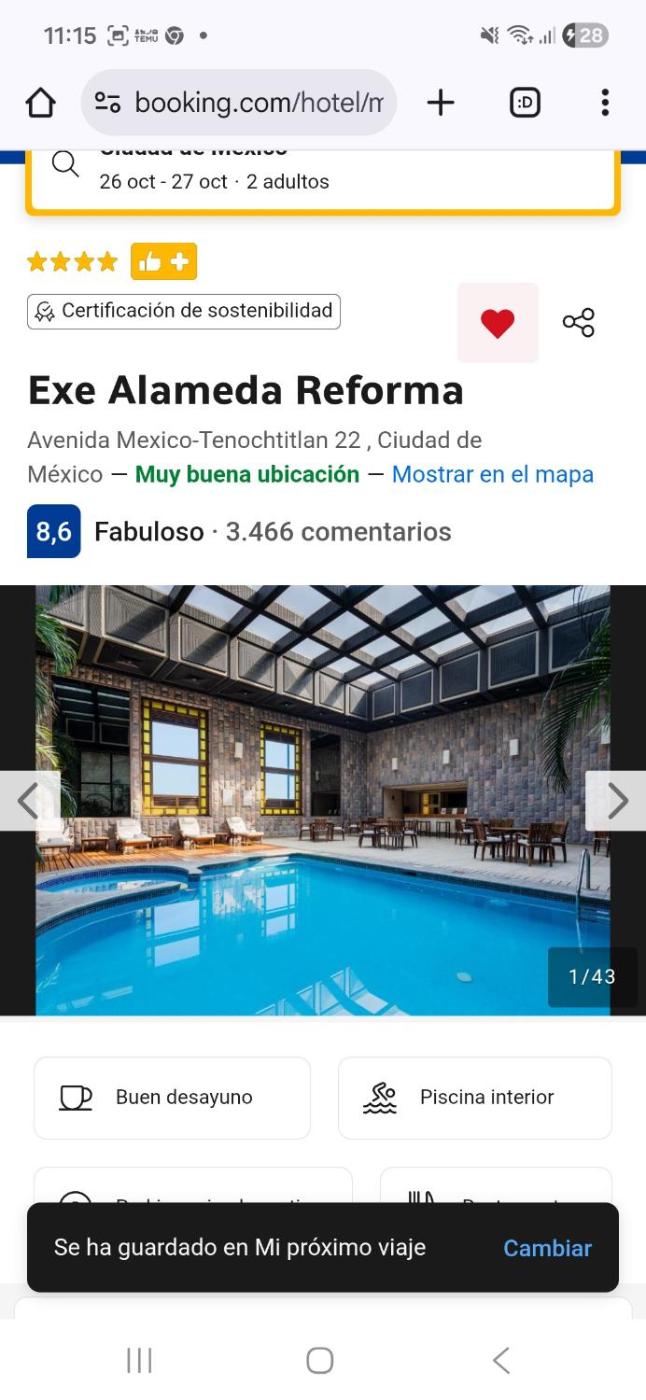Show the next hotel photo
The width and height of the screenshot is (646, 1400).
[617, 800]
